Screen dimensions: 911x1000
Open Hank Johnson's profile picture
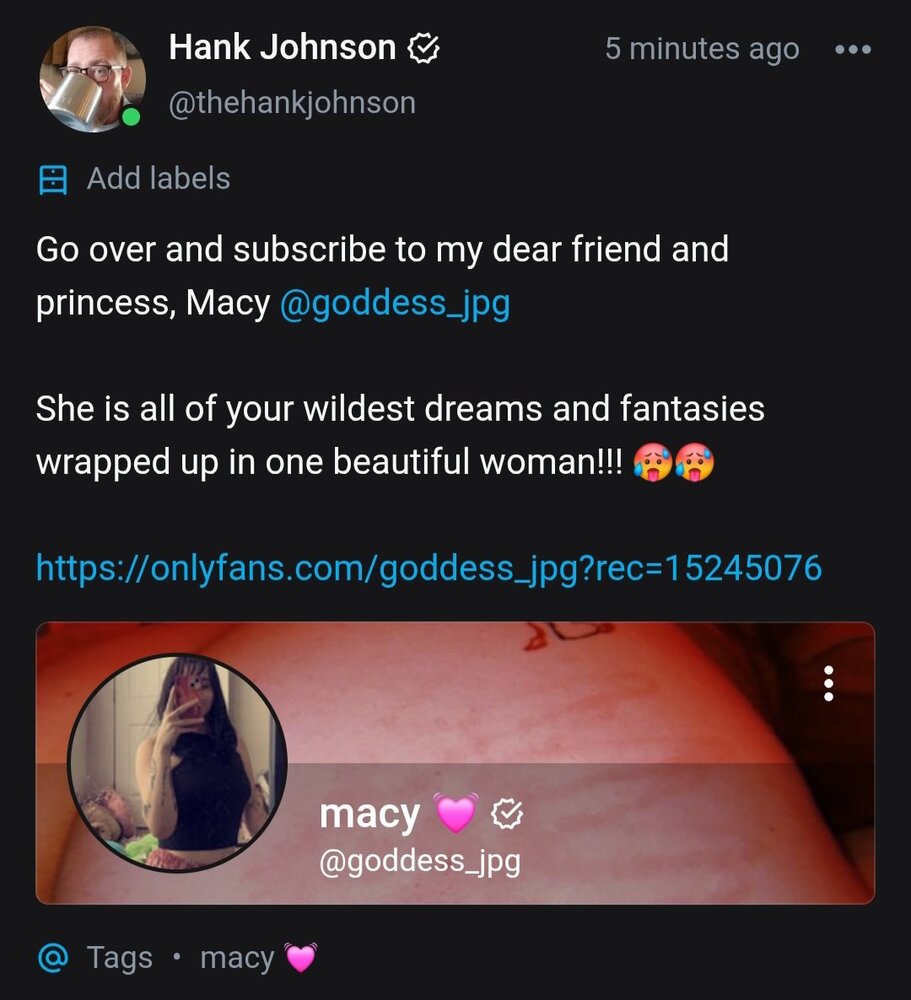coord(90,79)
